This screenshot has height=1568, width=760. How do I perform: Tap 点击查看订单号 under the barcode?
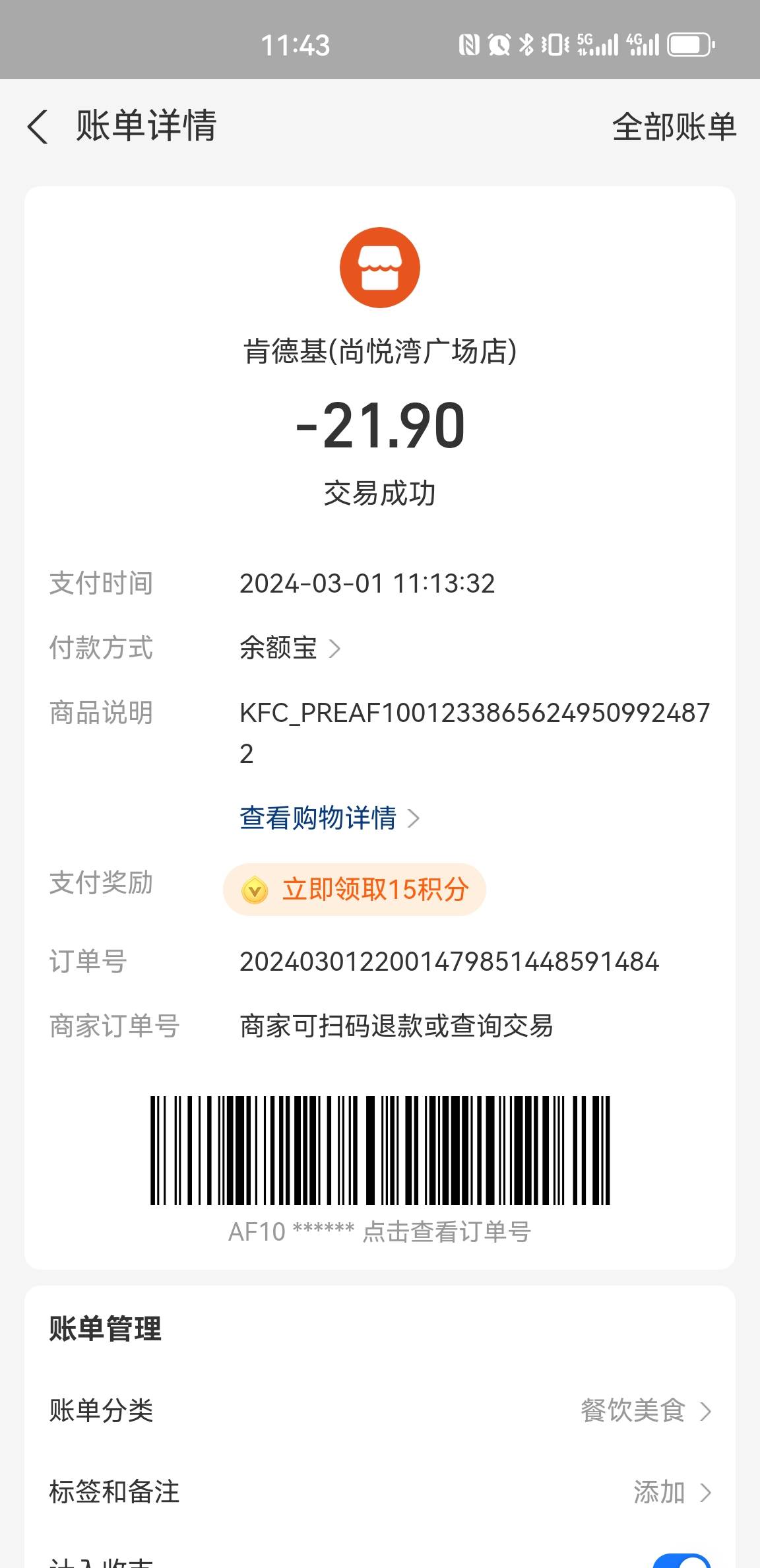point(447,1231)
